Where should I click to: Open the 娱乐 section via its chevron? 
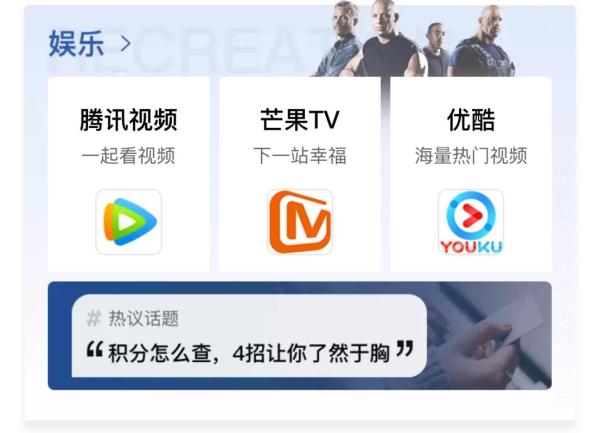pos(125,44)
